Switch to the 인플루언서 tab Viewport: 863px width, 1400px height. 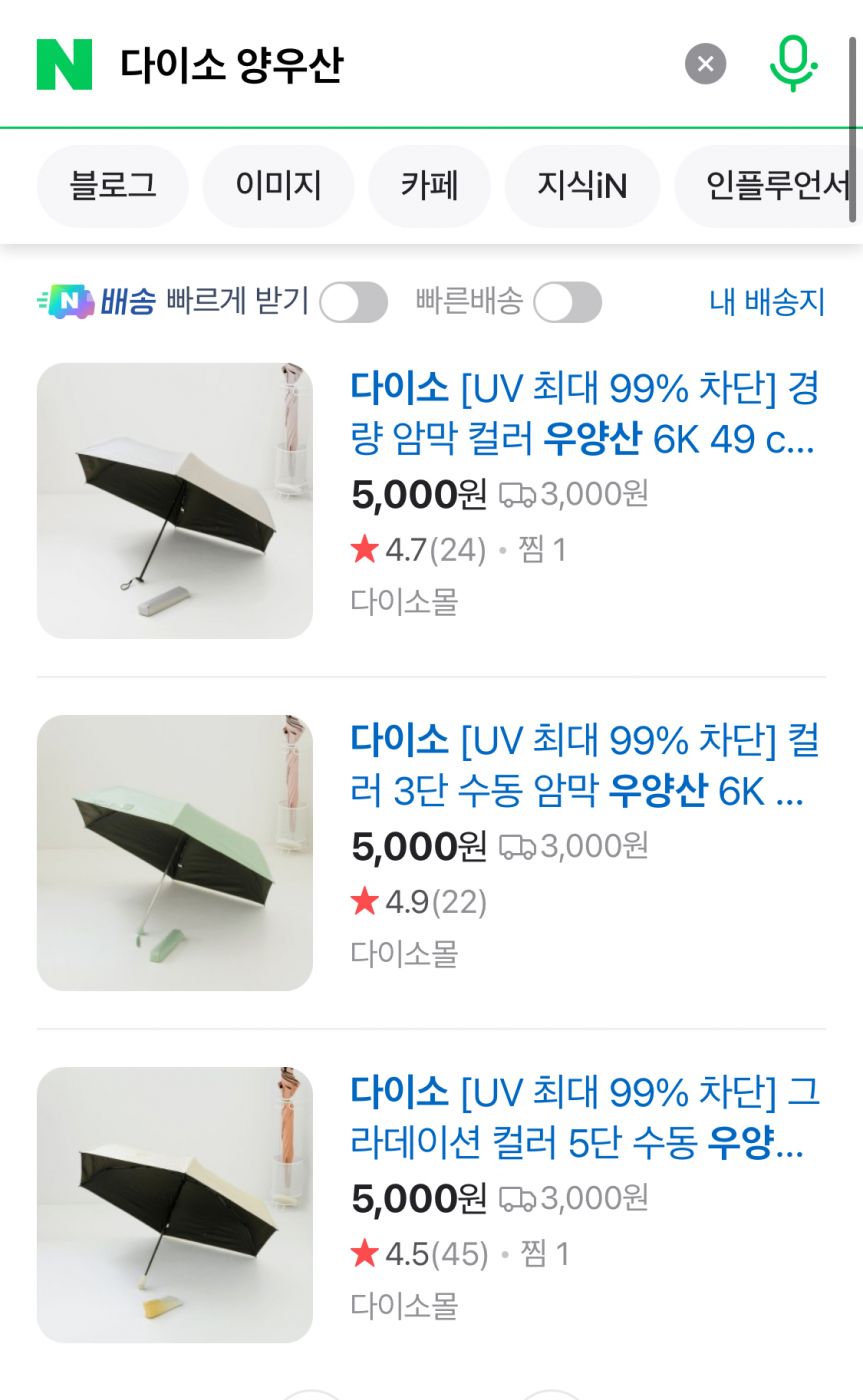768,186
